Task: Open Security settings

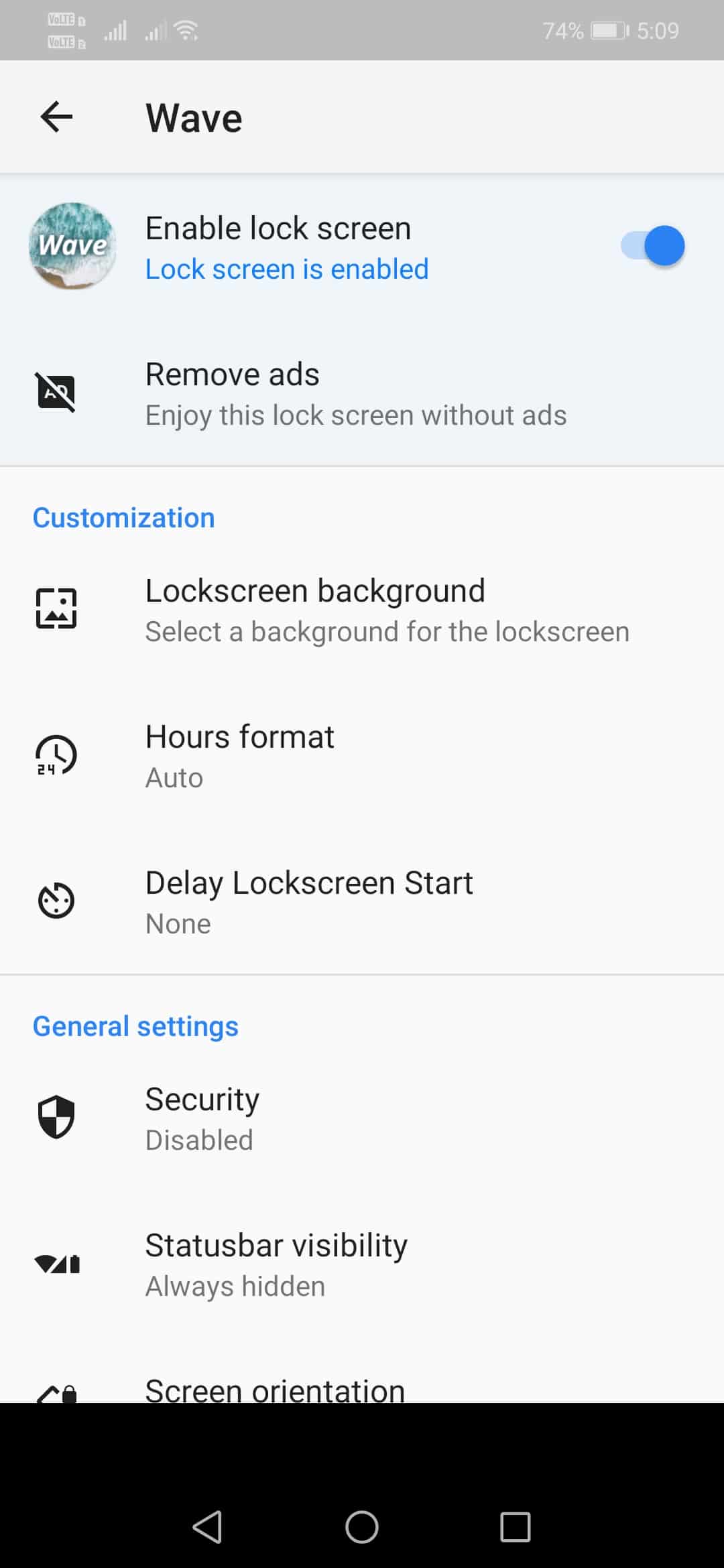Action: [x=362, y=1118]
